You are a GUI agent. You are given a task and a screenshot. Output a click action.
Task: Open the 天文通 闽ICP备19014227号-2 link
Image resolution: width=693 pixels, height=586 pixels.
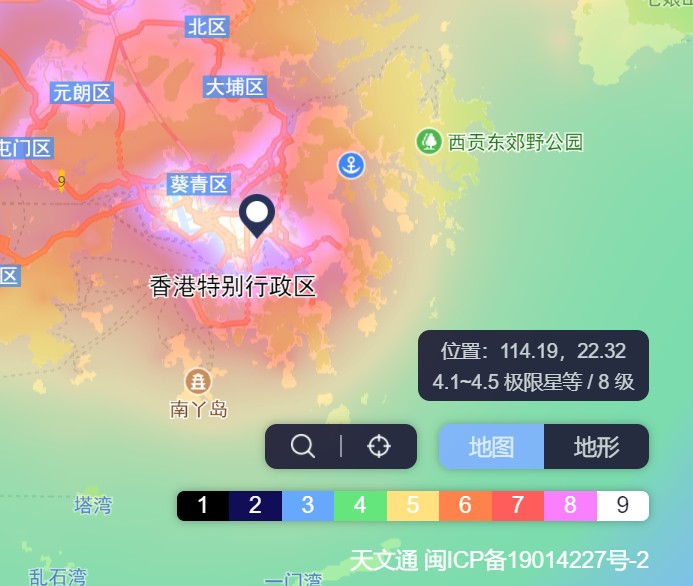click(499, 560)
